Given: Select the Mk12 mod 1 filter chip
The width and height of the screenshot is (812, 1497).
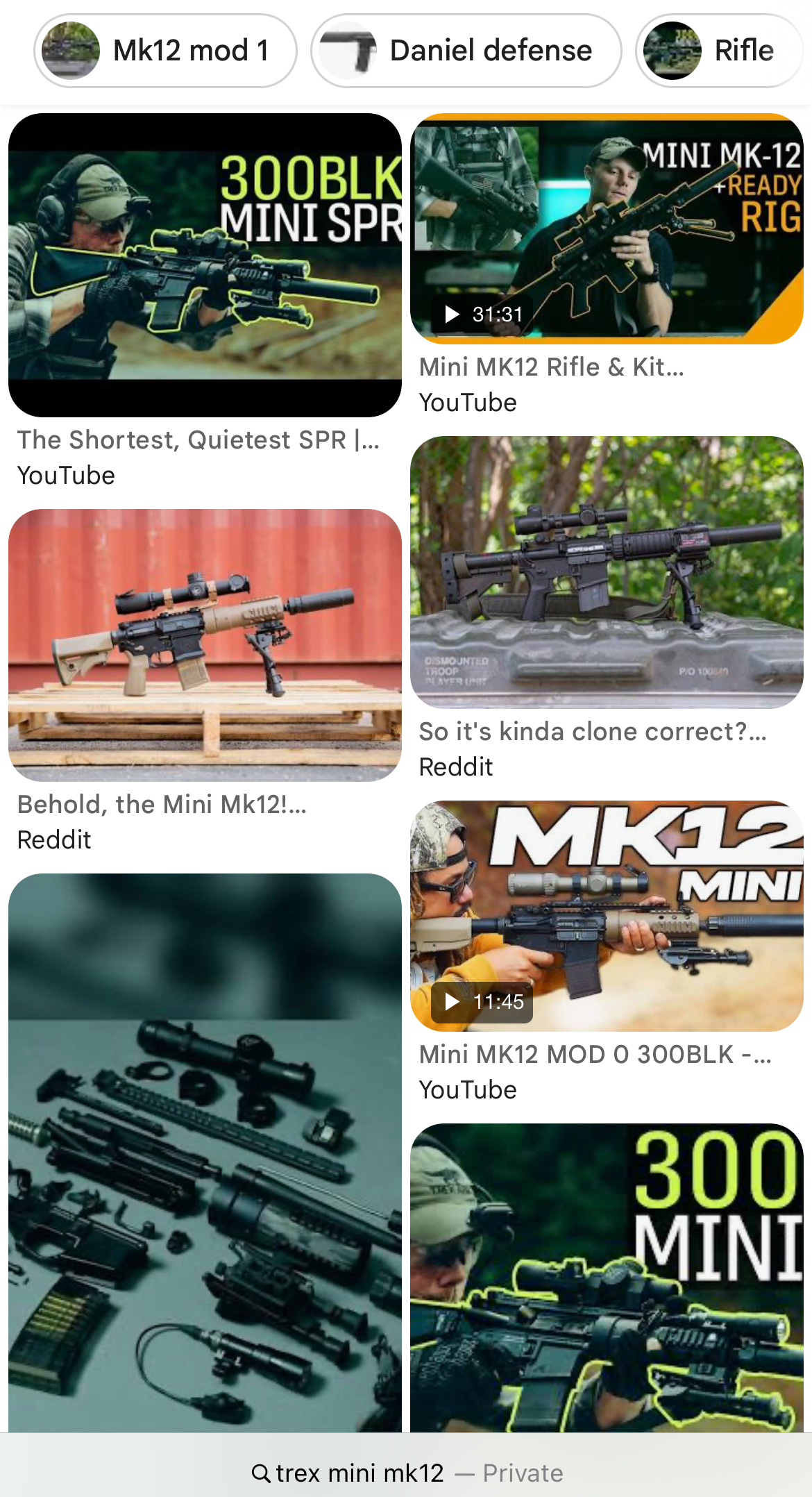Looking at the screenshot, I should (x=165, y=51).
